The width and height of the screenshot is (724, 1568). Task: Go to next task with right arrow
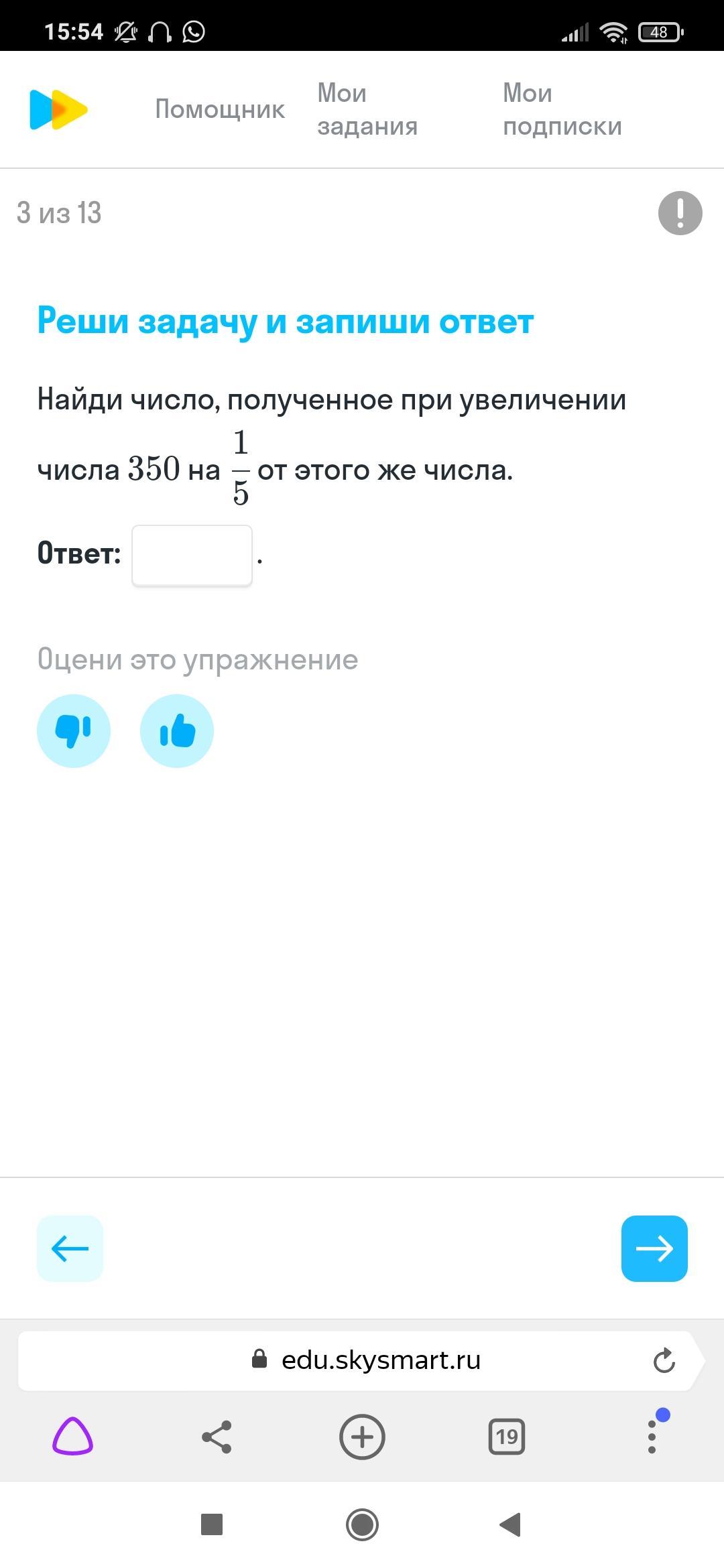pyautogui.click(x=654, y=1248)
